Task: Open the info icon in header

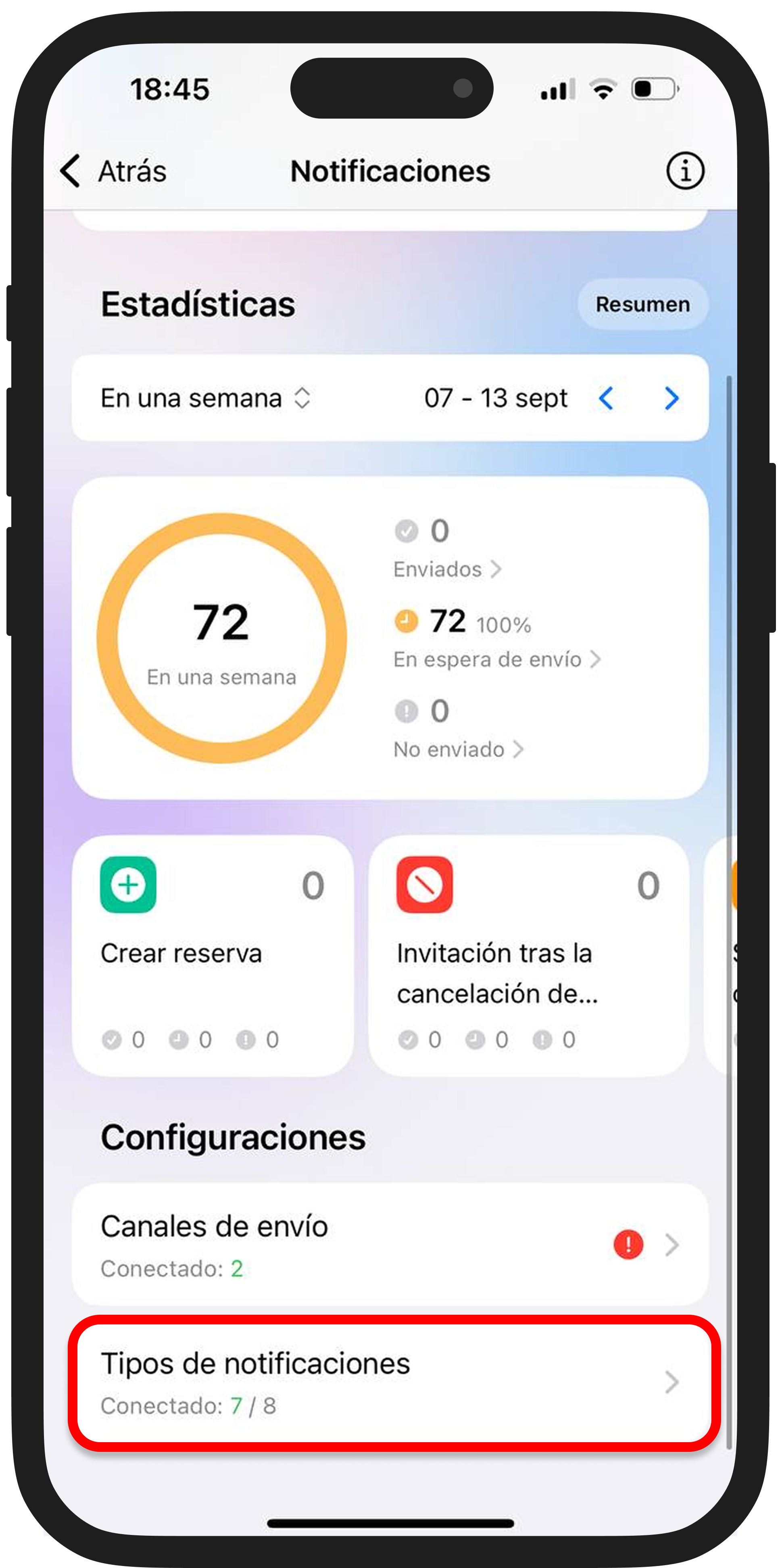Action: point(685,171)
